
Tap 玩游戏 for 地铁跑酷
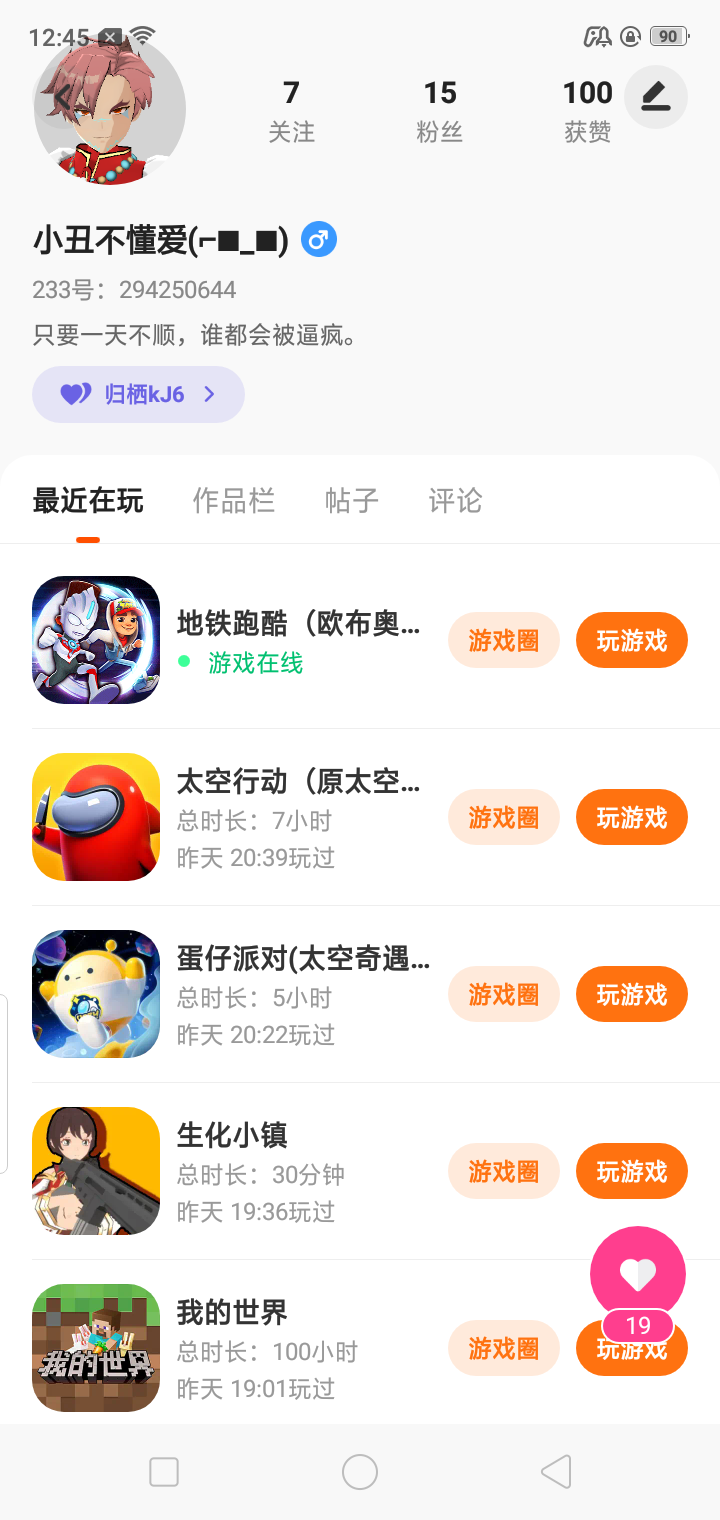(631, 640)
